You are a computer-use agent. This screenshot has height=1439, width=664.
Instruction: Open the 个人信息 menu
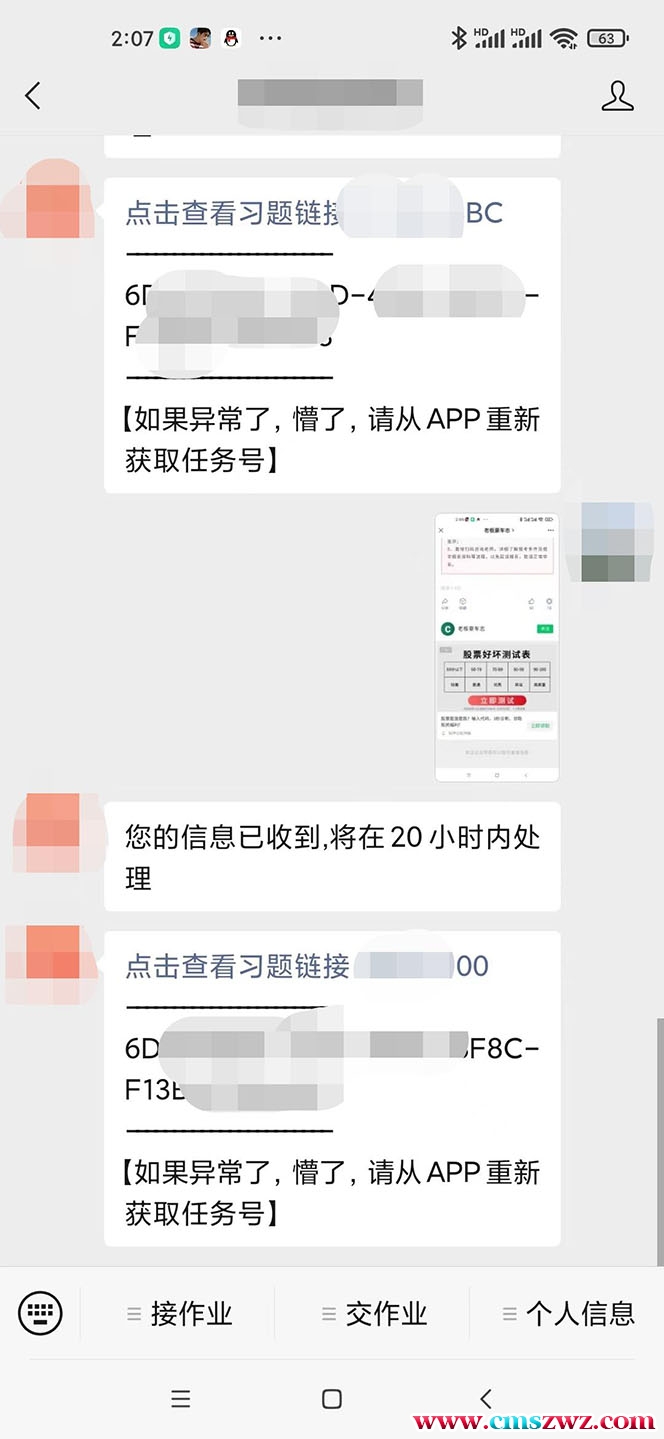[x=568, y=1313]
